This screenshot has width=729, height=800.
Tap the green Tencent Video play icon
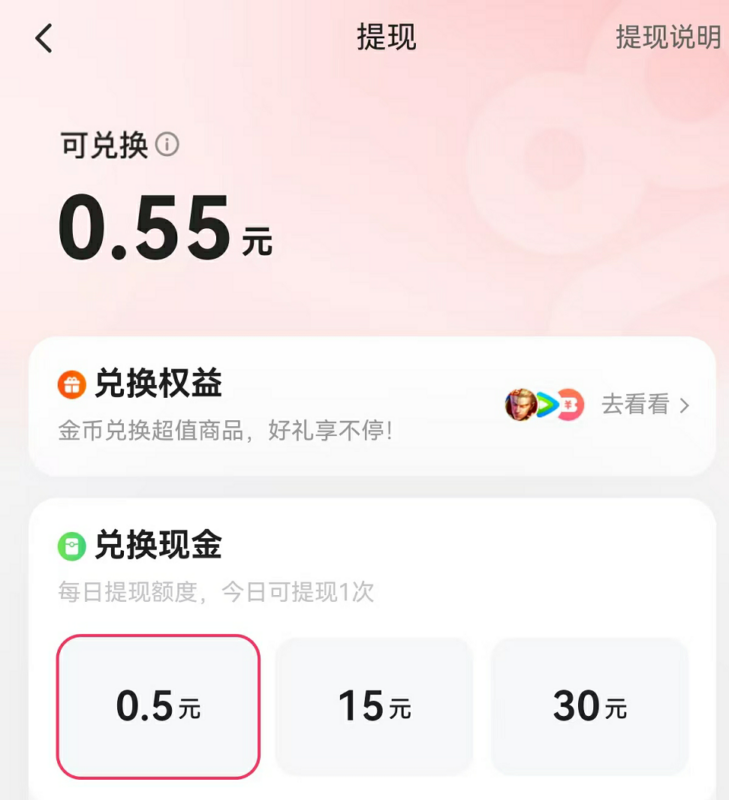(x=546, y=404)
